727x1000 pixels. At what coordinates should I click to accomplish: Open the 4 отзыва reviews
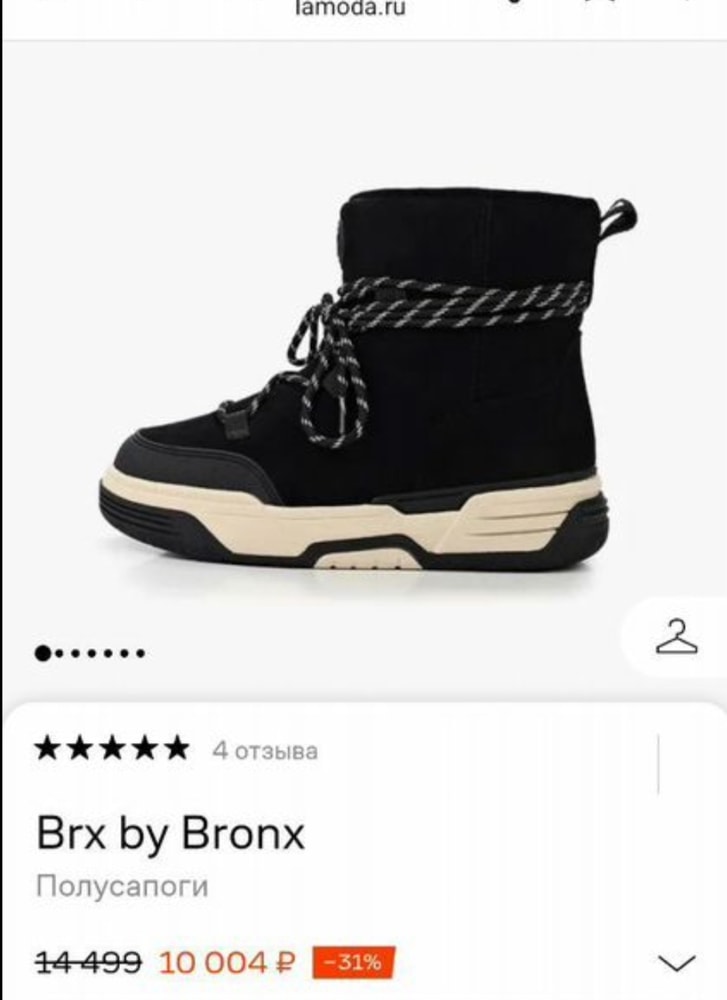click(264, 749)
